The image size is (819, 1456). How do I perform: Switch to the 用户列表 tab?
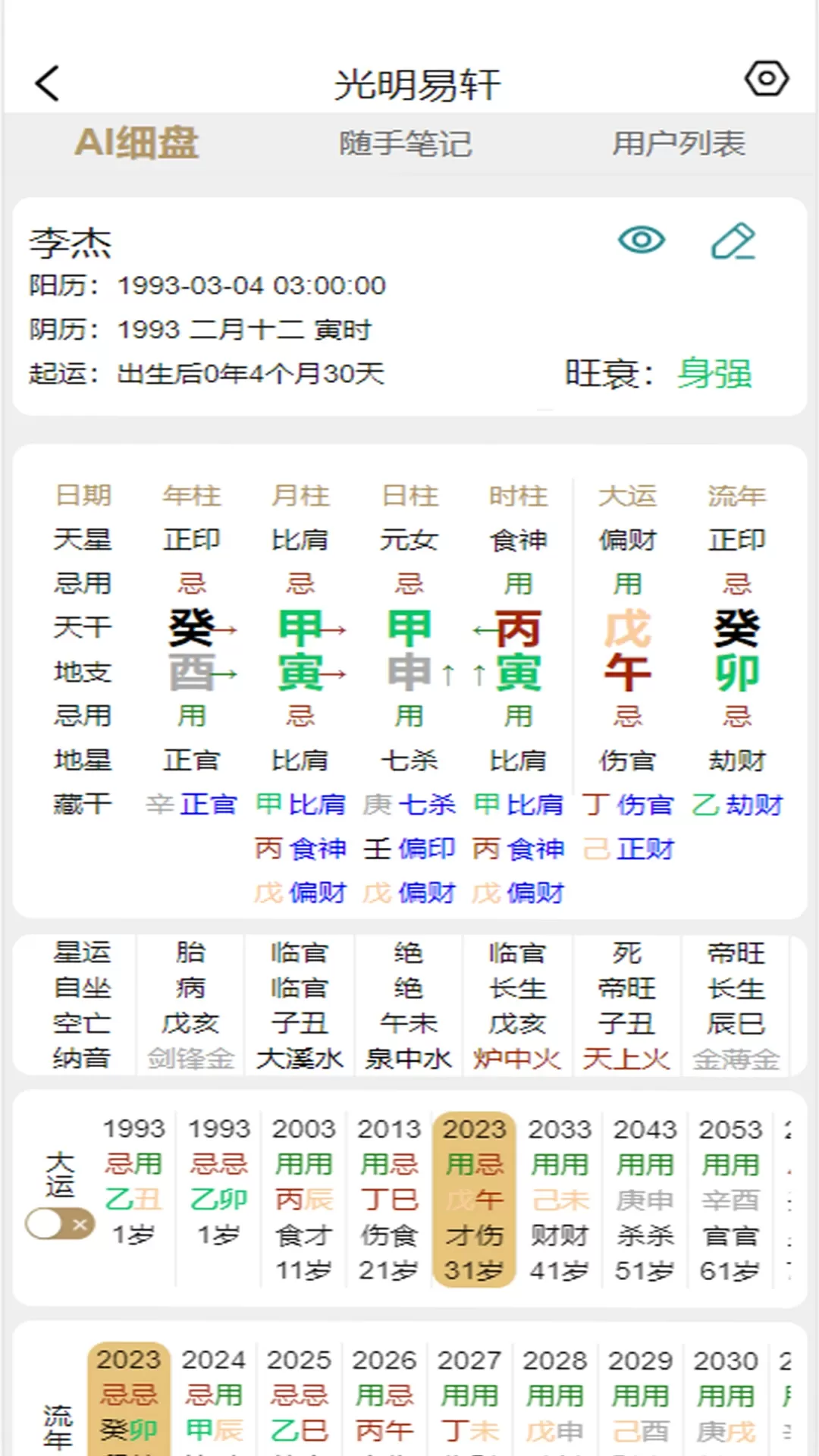pos(679,143)
